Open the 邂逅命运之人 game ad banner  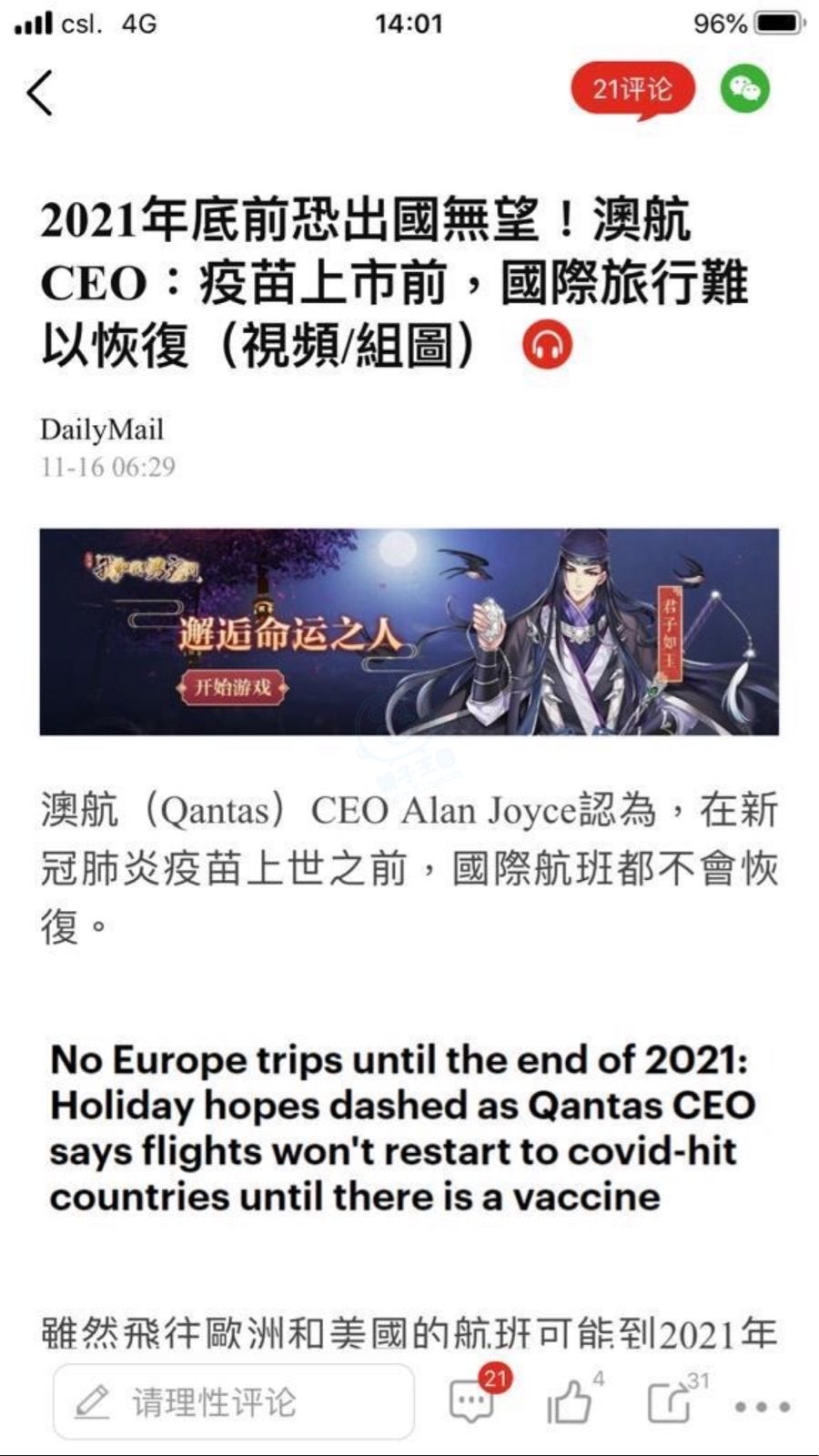(409, 632)
